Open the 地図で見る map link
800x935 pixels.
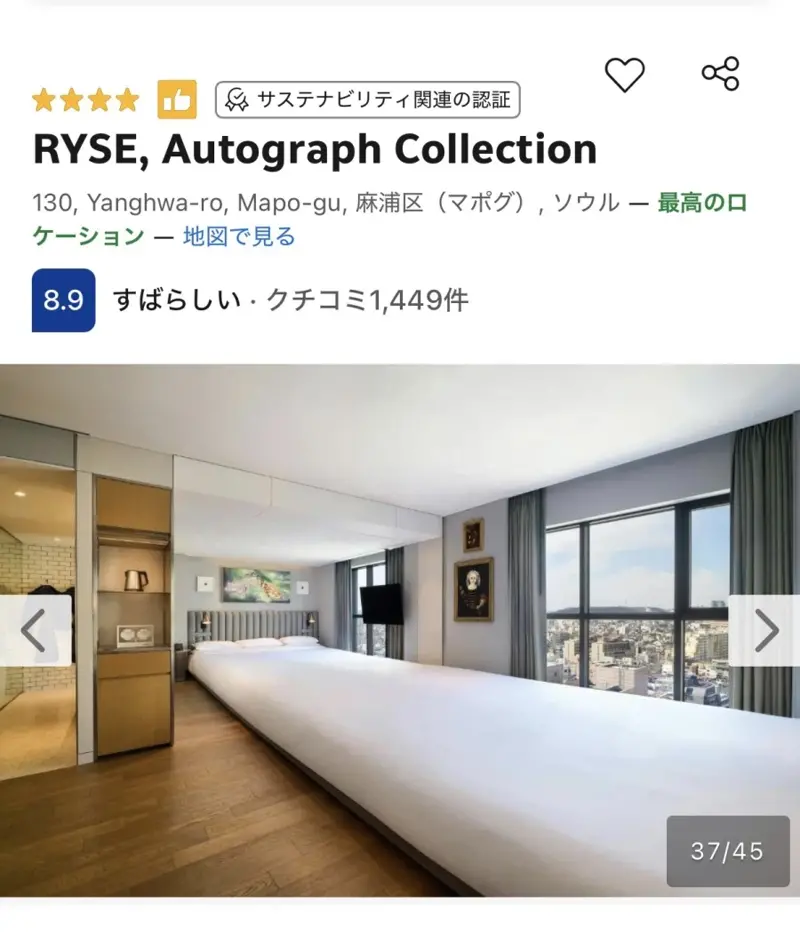239,237
